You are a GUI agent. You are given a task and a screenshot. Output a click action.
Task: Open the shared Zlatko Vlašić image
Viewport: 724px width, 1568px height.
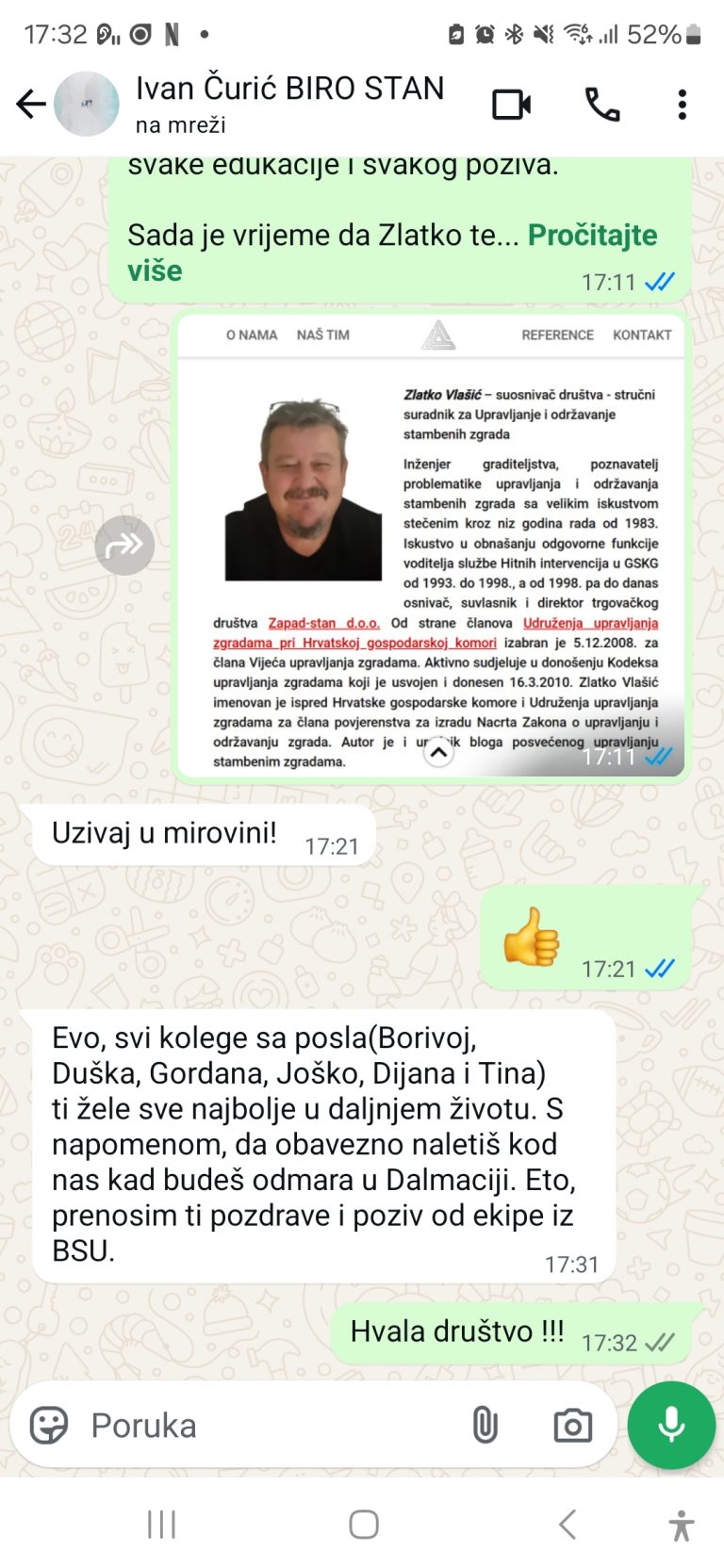coord(431,546)
